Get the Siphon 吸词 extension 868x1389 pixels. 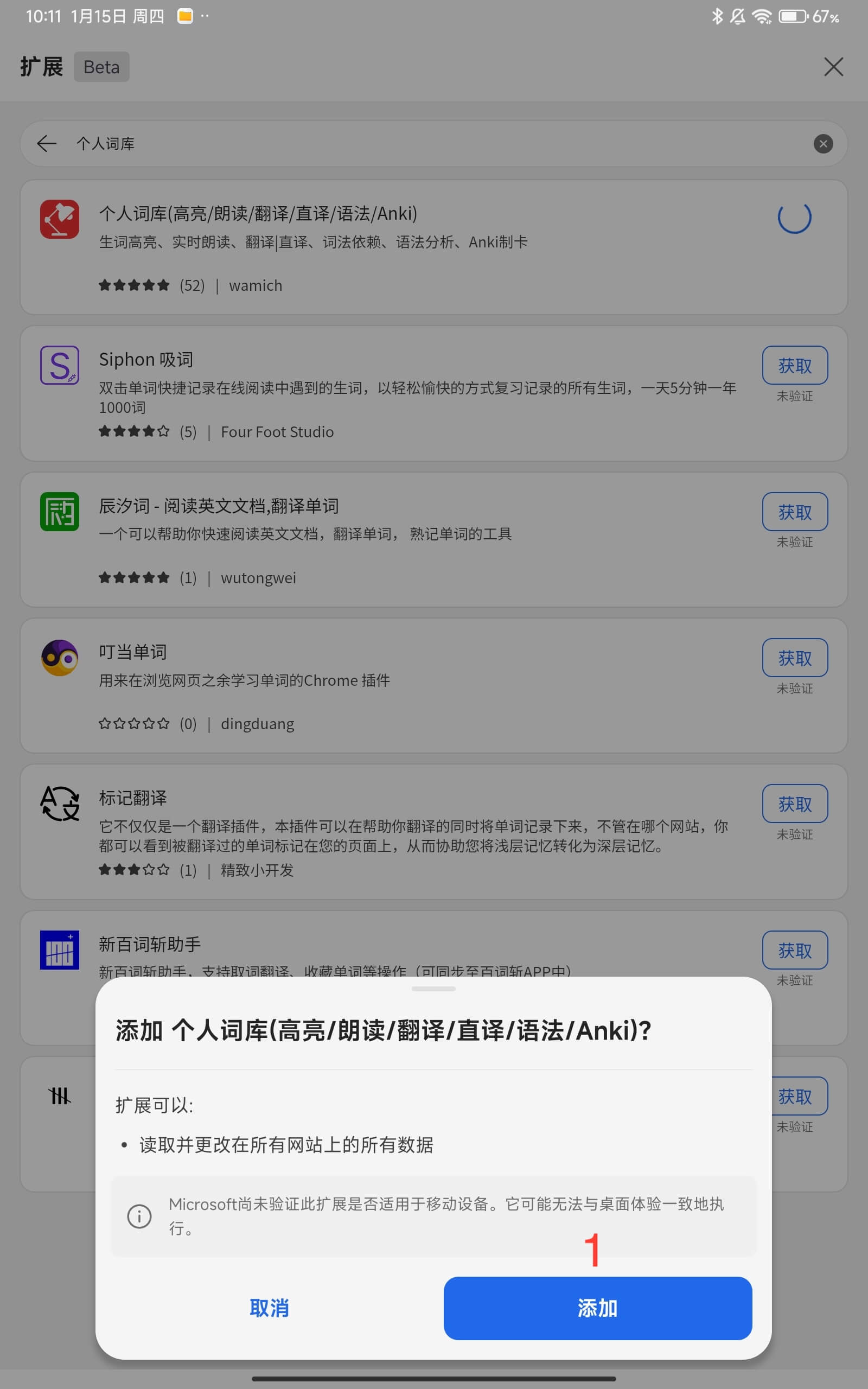pyautogui.click(x=795, y=365)
